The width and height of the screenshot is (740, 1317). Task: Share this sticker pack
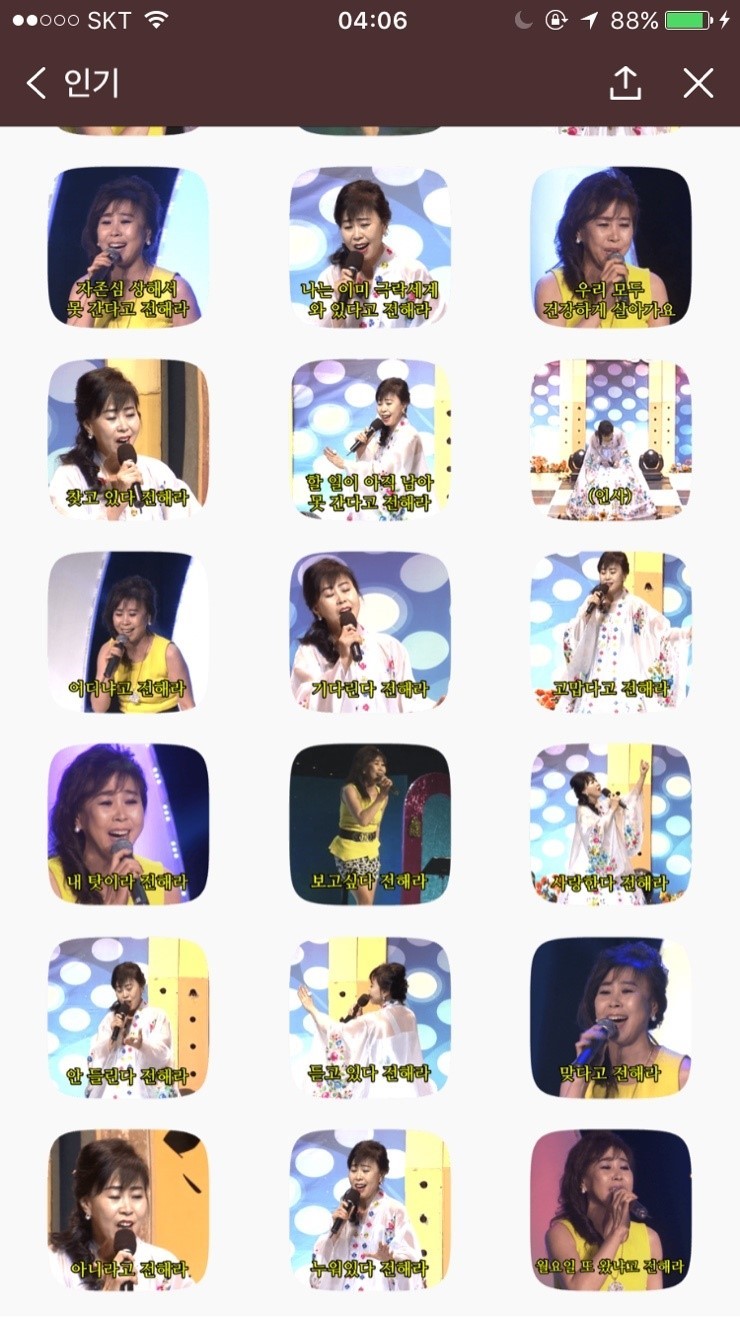tap(625, 83)
